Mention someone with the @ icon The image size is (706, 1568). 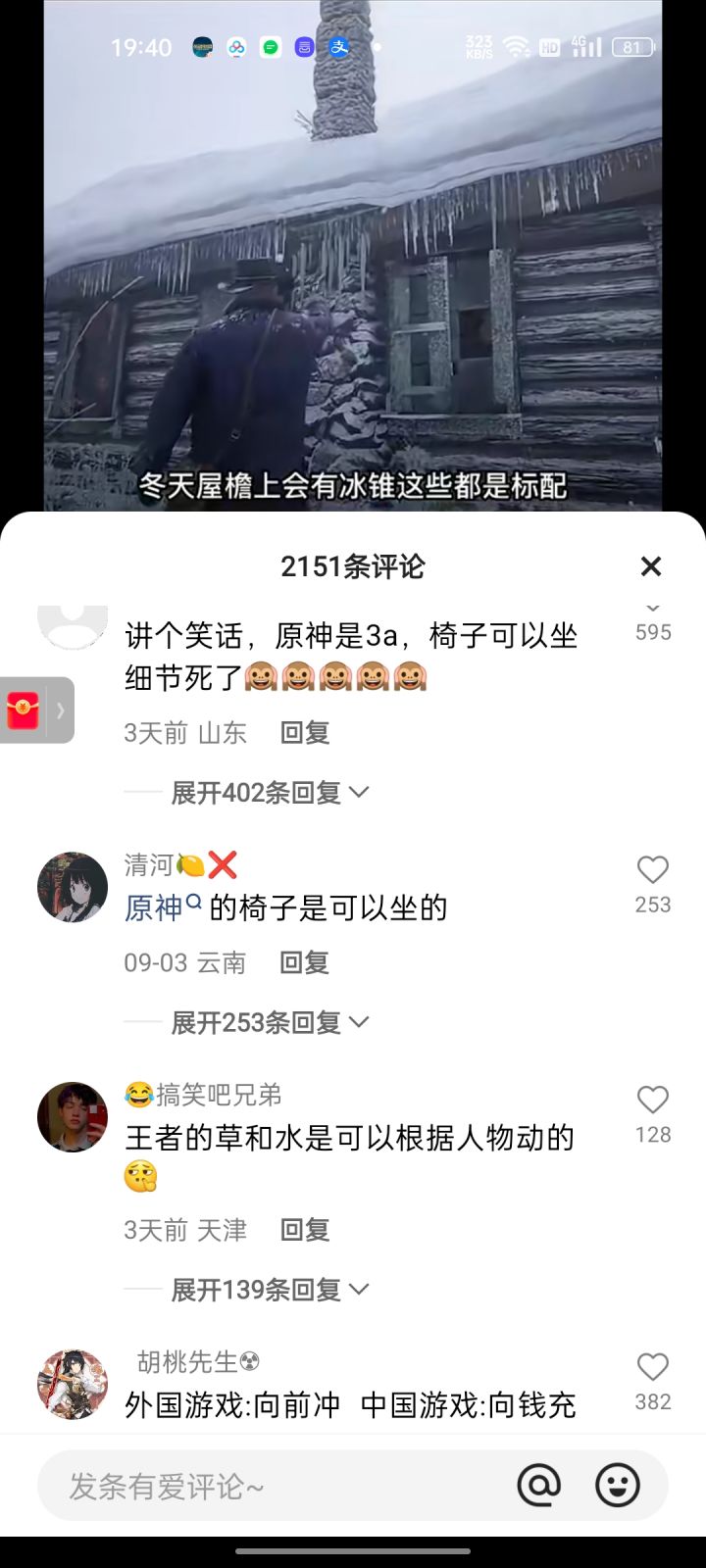pos(538,1486)
